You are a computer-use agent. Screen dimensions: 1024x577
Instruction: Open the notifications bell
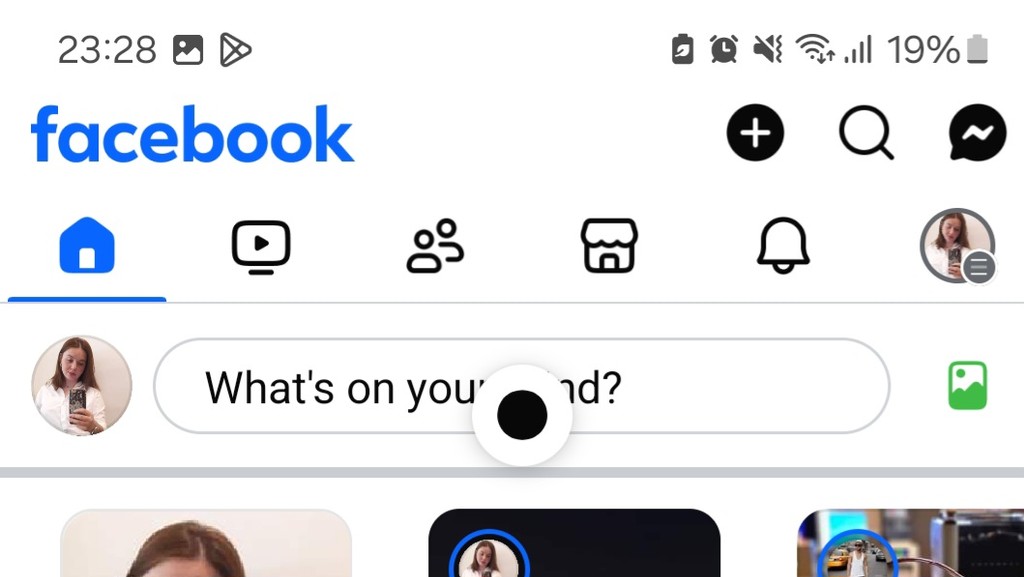[x=782, y=246]
